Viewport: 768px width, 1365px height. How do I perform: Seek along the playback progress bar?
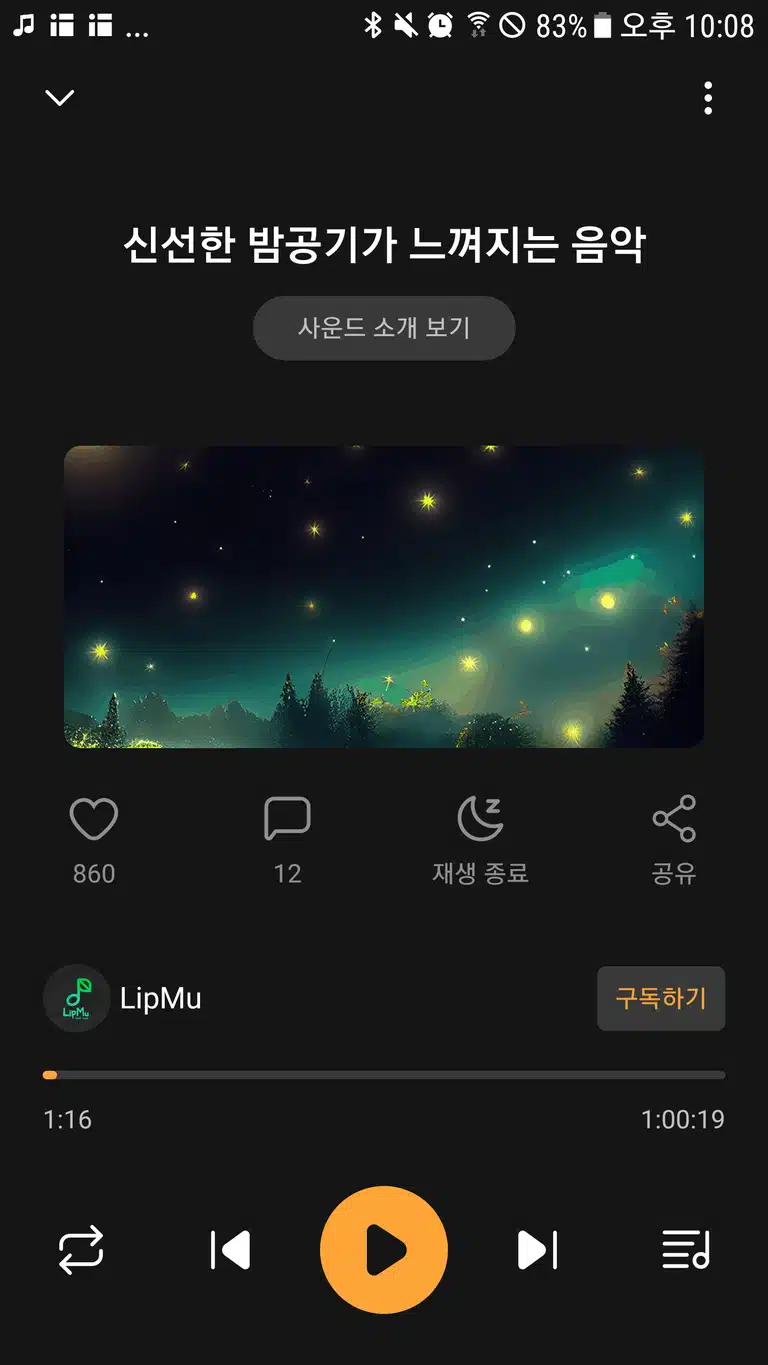pyautogui.click(x=384, y=1075)
